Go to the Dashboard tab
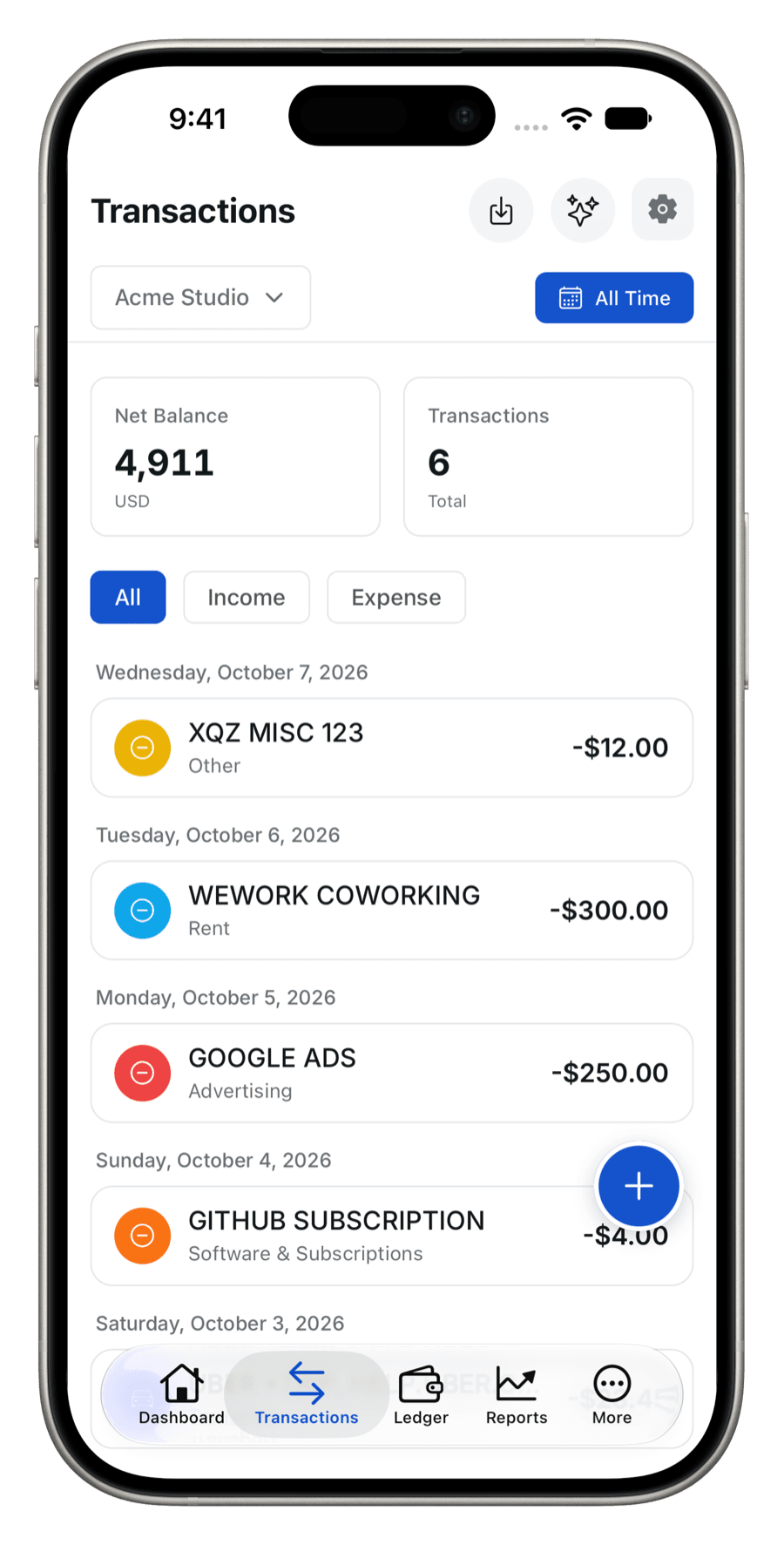Viewport: 784px width, 1545px height. point(181,1394)
